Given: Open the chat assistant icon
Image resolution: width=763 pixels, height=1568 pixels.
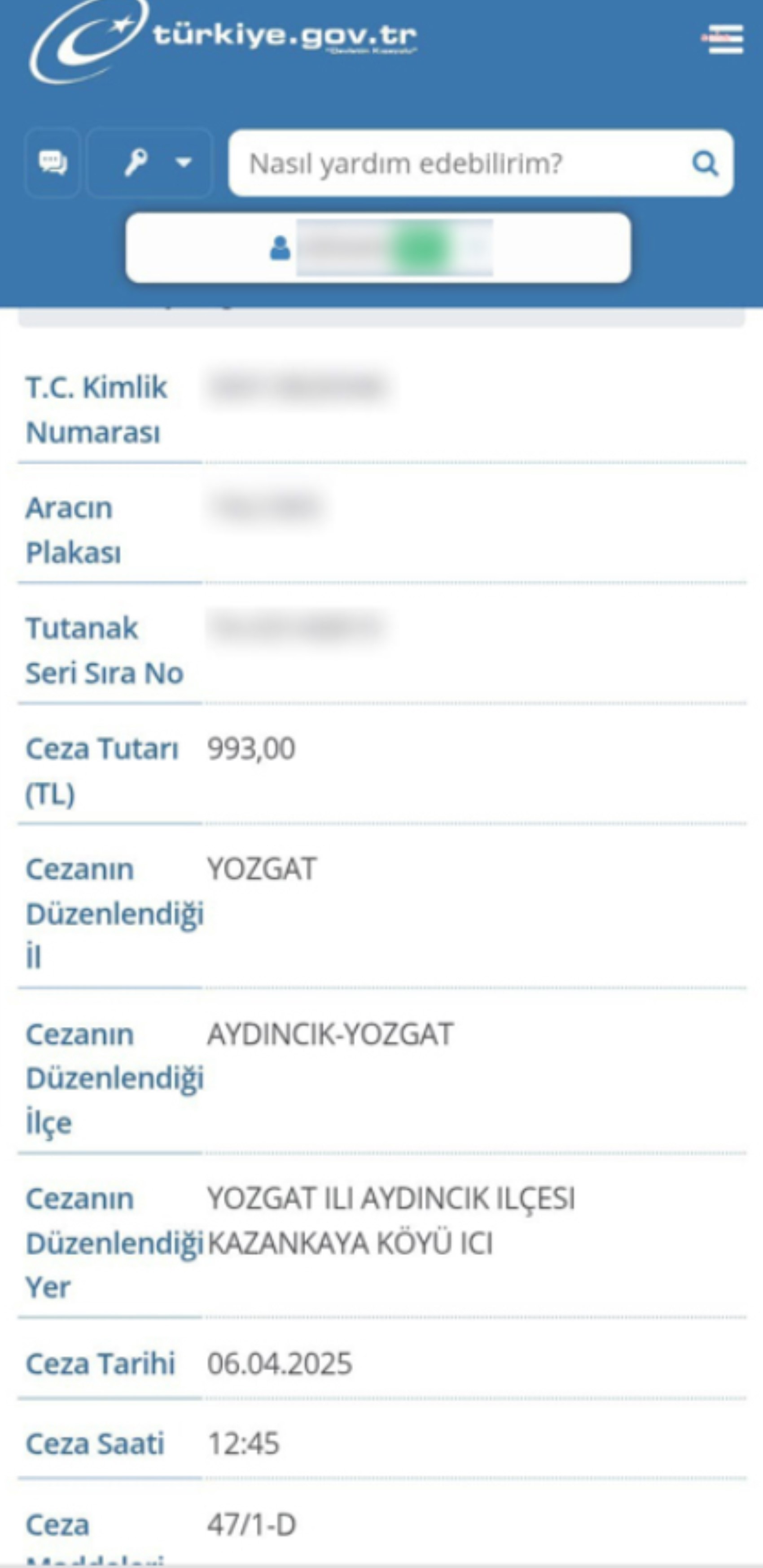Looking at the screenshot, I should (x=53, y=163).
